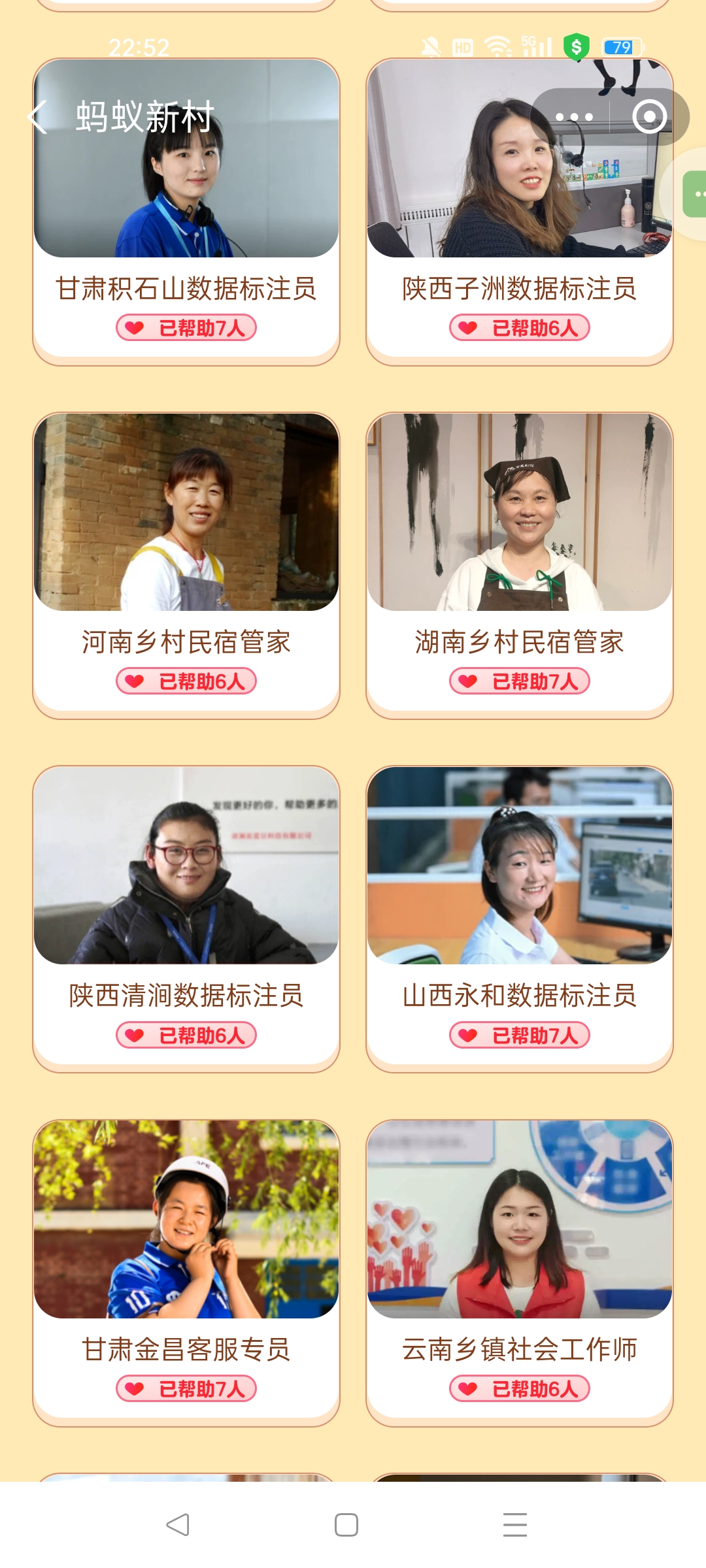Open system recent apps
The width and height of the screenshot is (706, 1568).
(514, 1525)
